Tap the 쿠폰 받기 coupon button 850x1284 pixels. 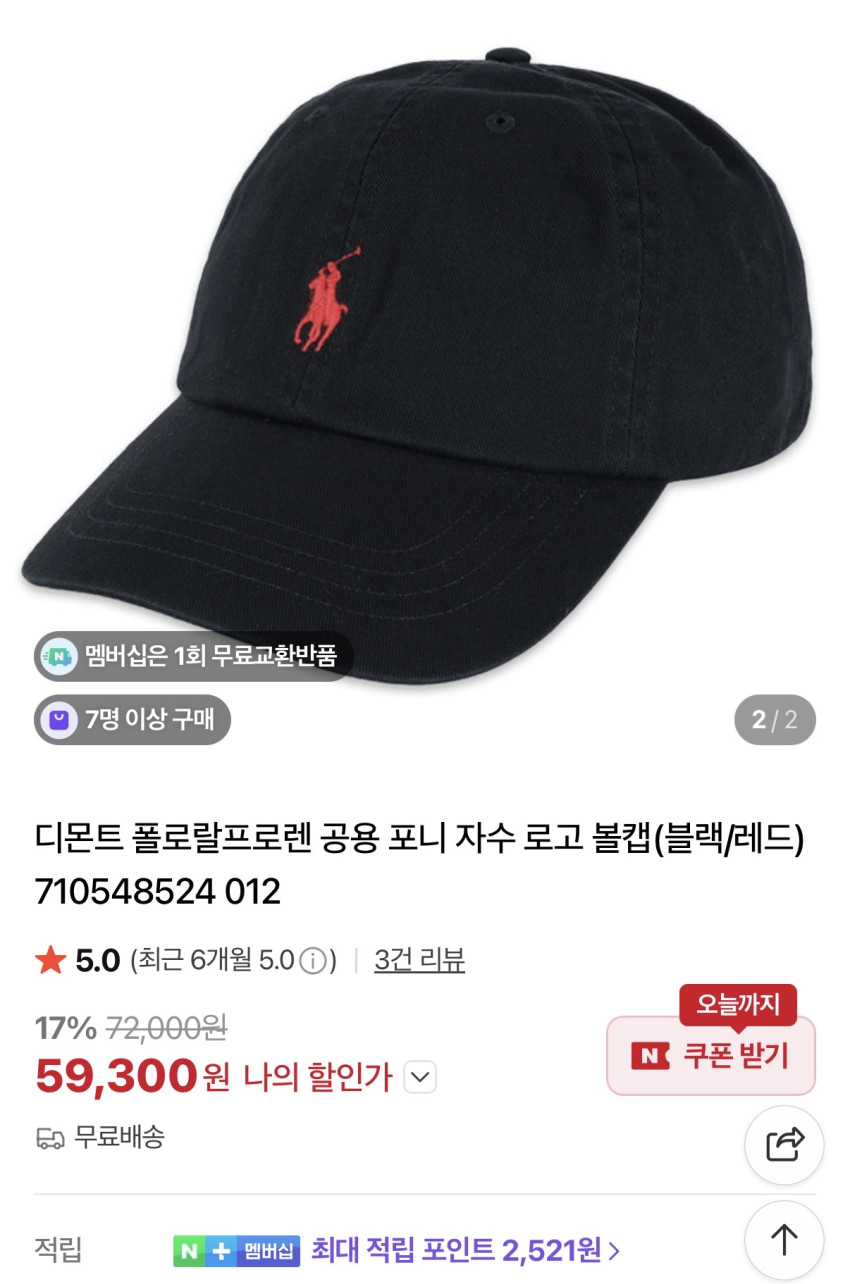(x=711, y=1056)
